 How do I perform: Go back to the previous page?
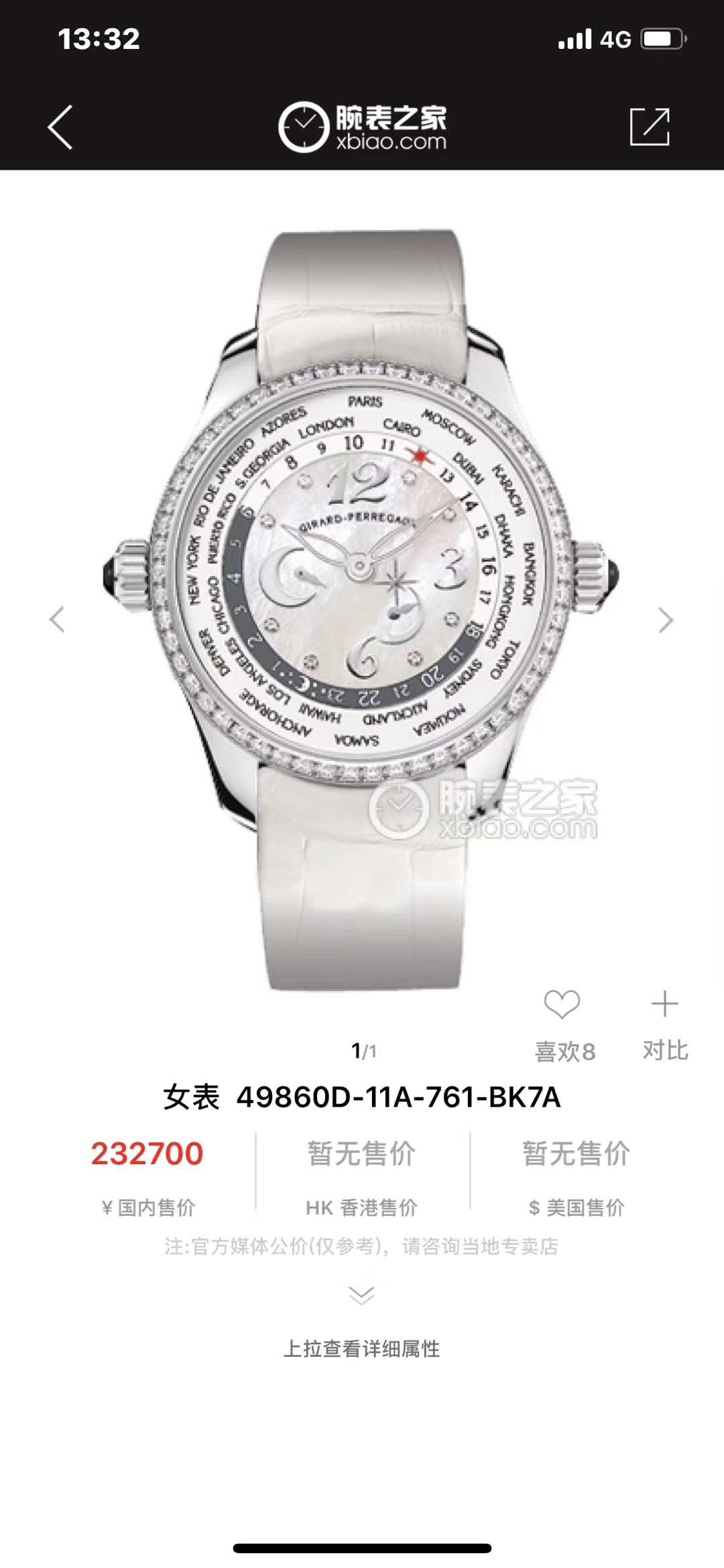pyautogui.click(x=60, y=127)
